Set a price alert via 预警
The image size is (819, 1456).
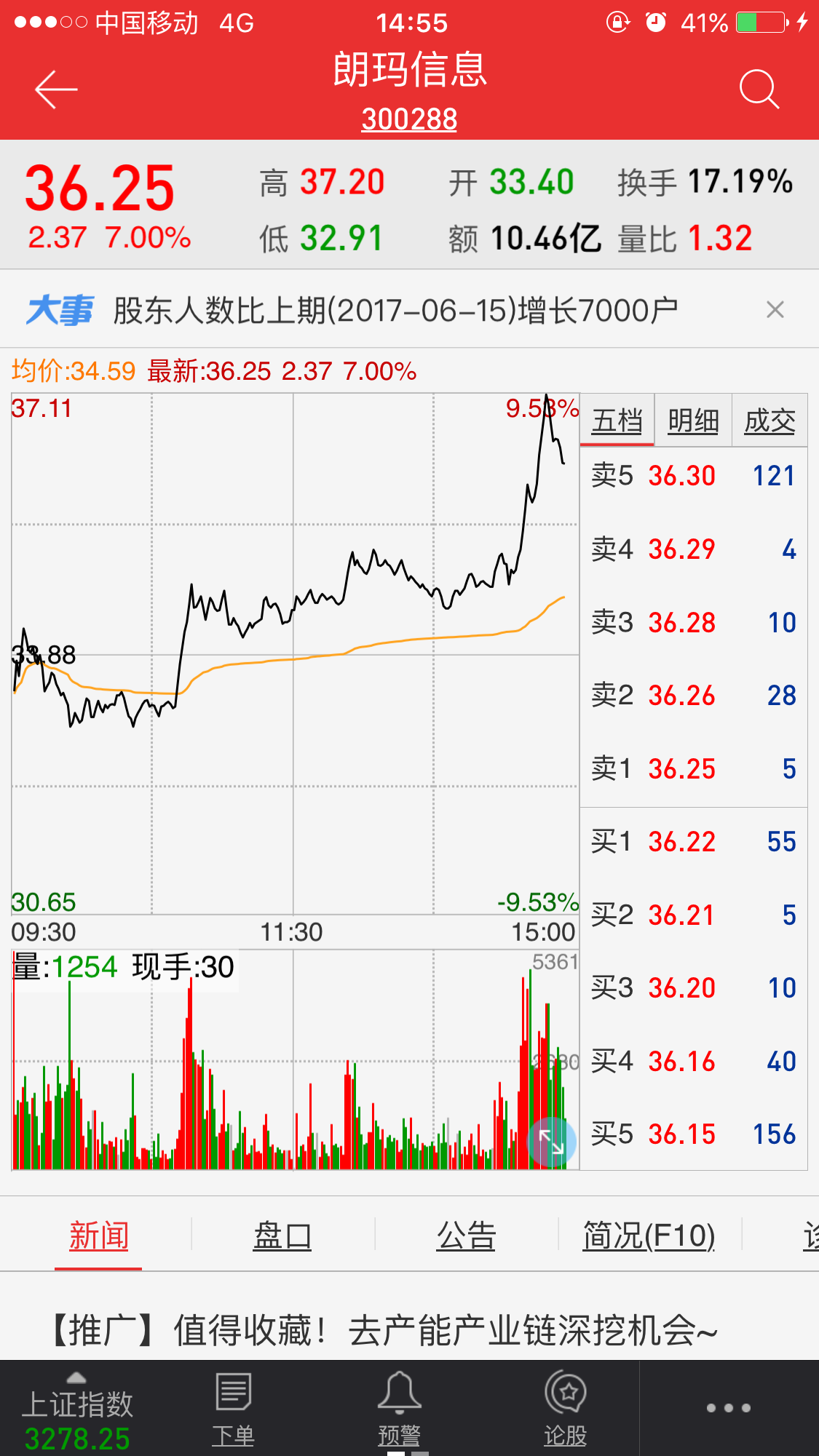coord(399,1409)
